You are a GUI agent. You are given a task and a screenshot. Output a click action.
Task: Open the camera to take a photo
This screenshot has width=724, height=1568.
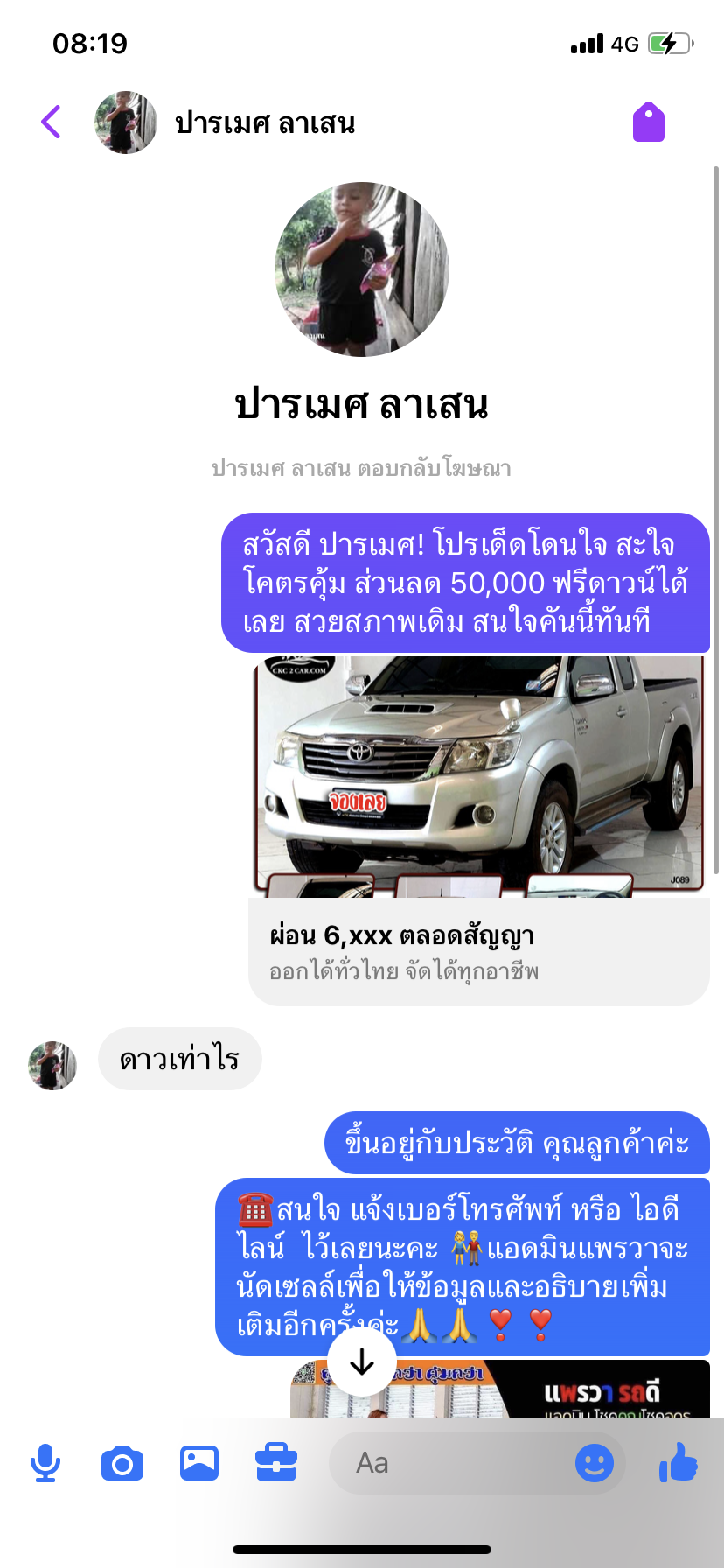pos(122,1463)
